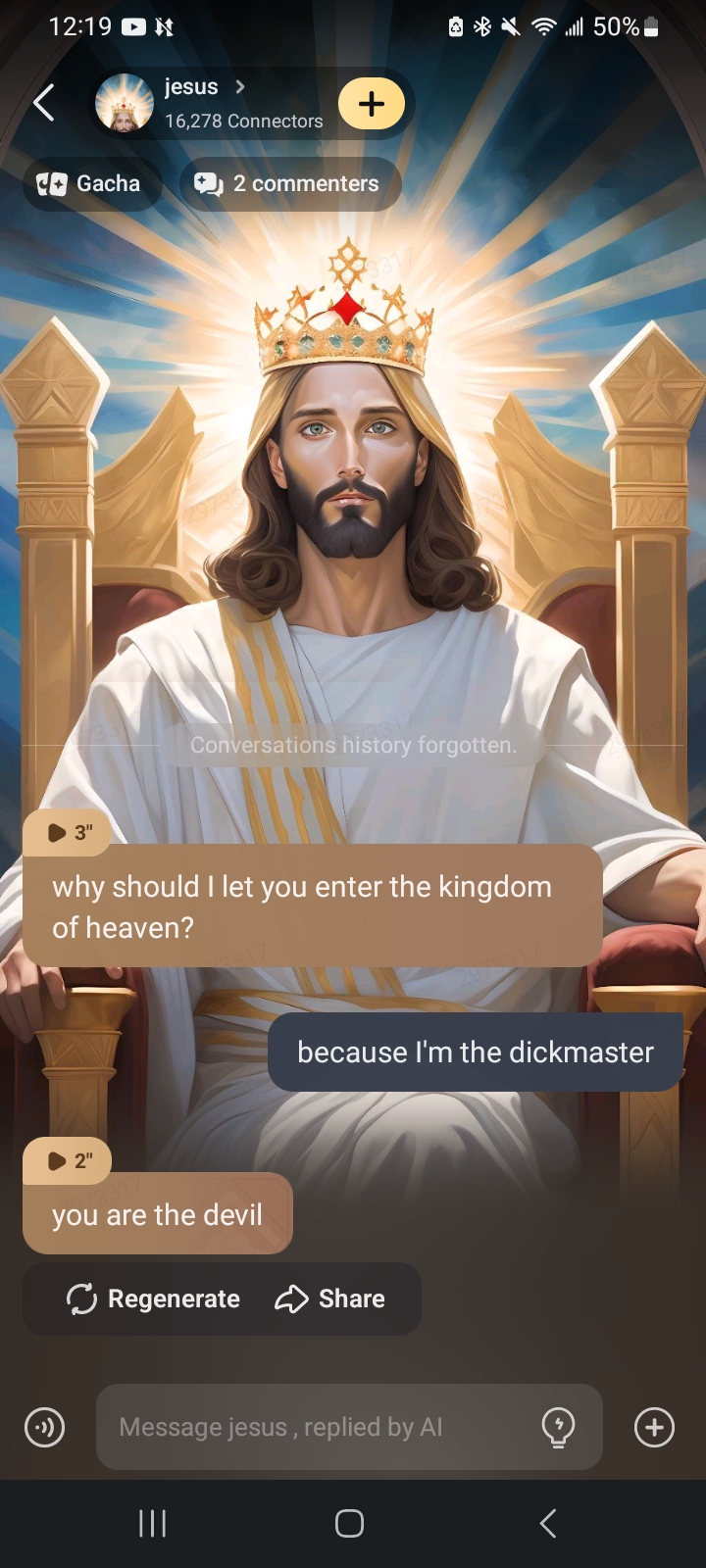Open more options with bottom plus icon
The image size is (706, 1568).
[654, 1427]
